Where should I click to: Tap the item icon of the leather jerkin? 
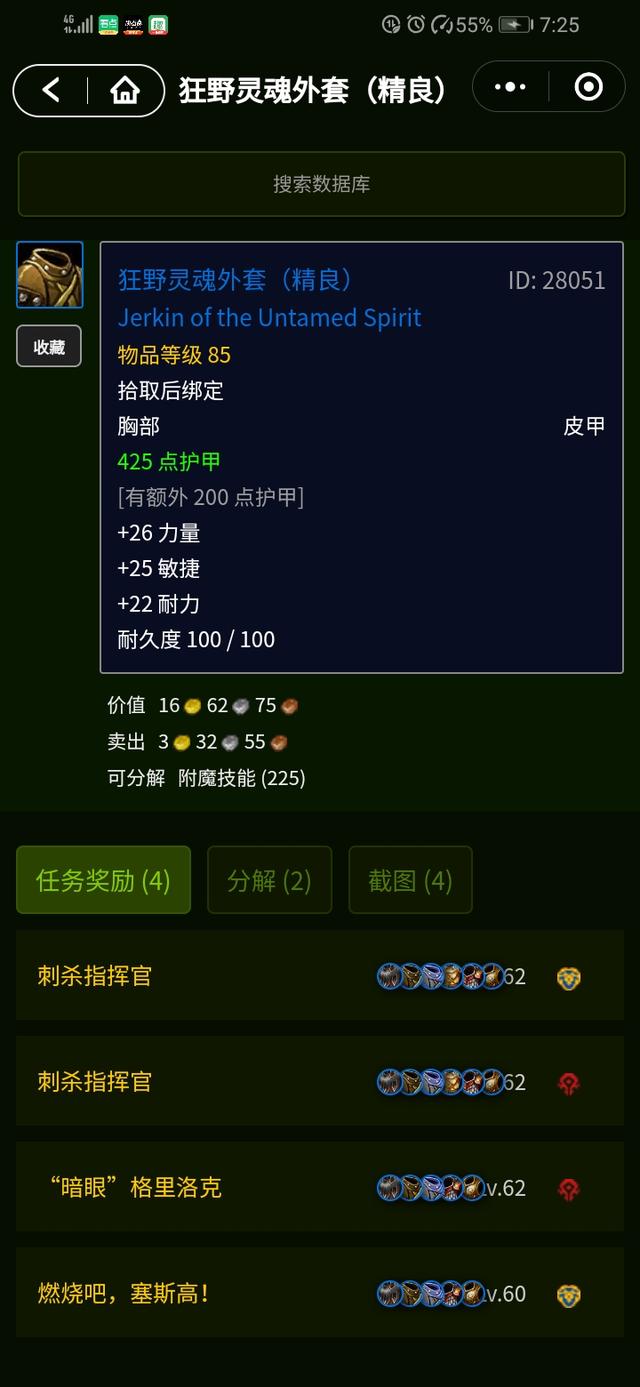[50, 275]
